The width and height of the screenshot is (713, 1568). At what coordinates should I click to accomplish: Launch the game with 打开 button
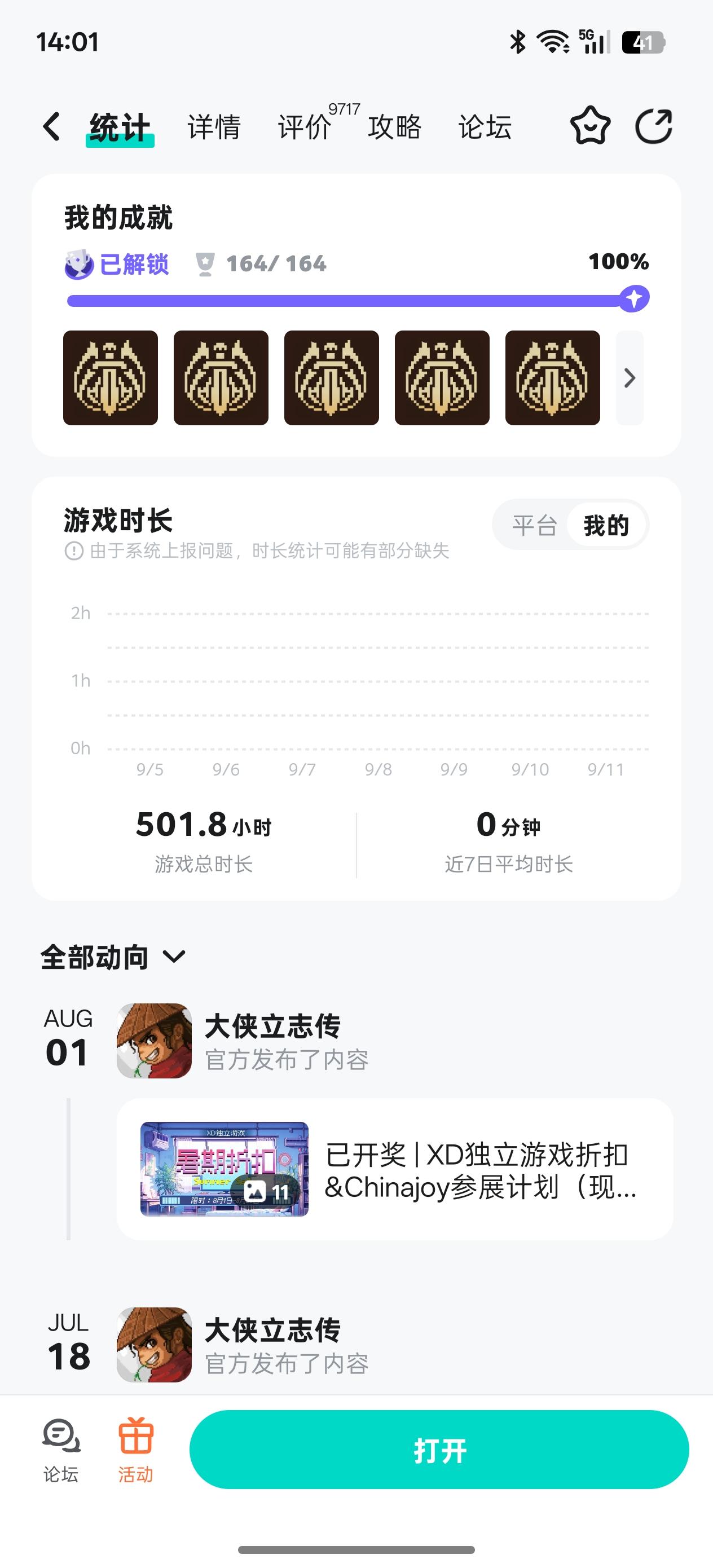tap(439, 1450)
